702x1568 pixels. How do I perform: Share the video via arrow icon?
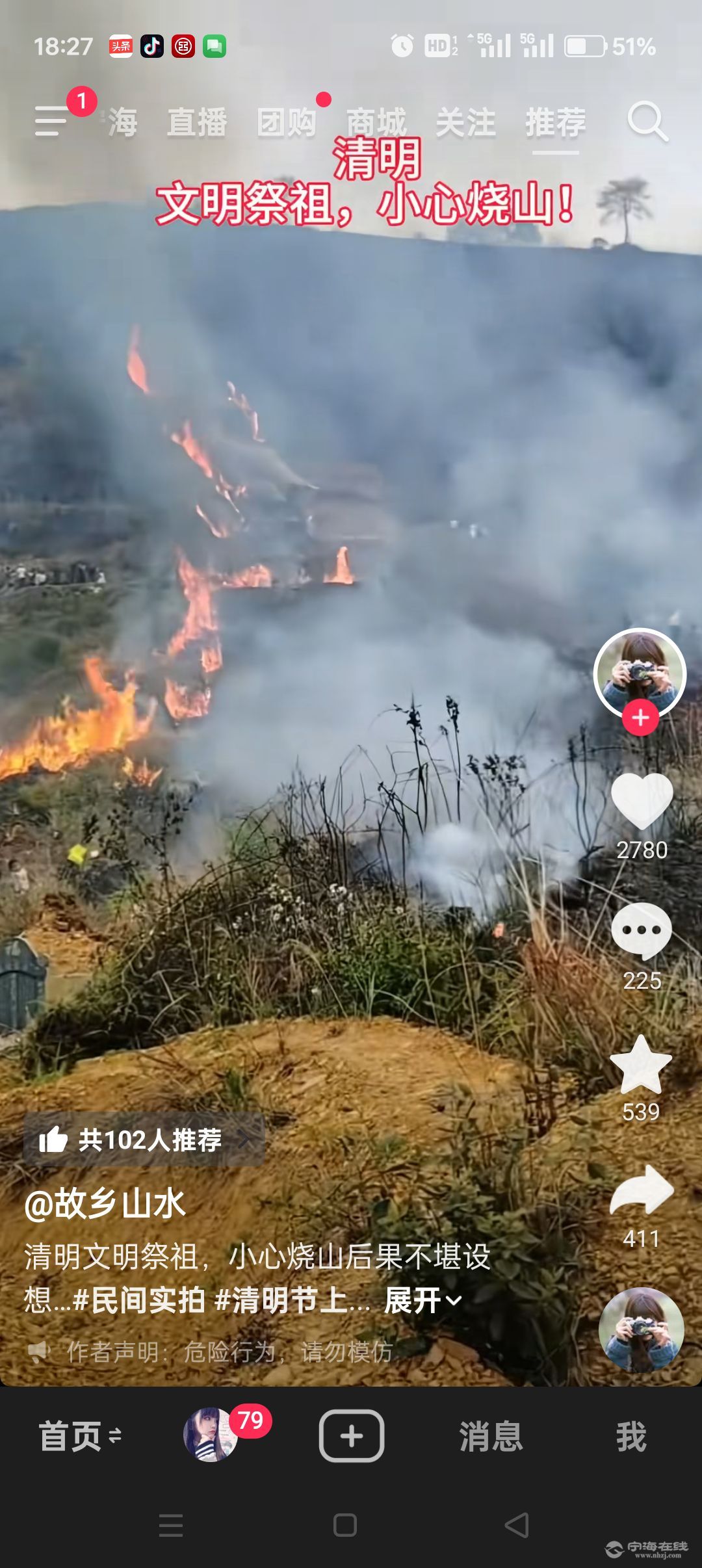[x=642, y=1190]
